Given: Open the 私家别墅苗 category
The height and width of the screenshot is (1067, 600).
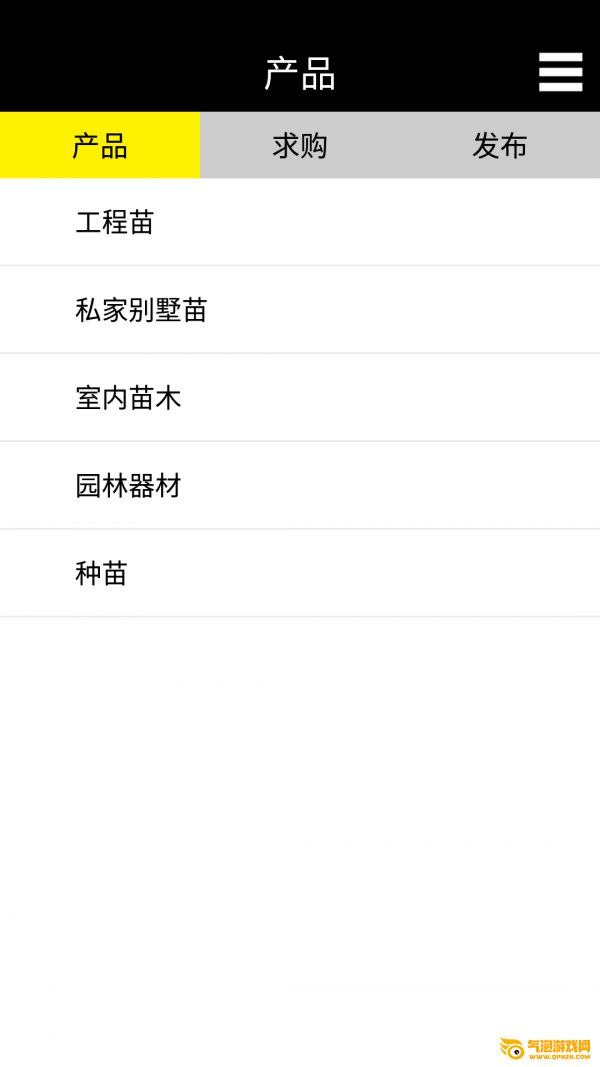Looking at the screenshot, I should click(x=300, y=310).
